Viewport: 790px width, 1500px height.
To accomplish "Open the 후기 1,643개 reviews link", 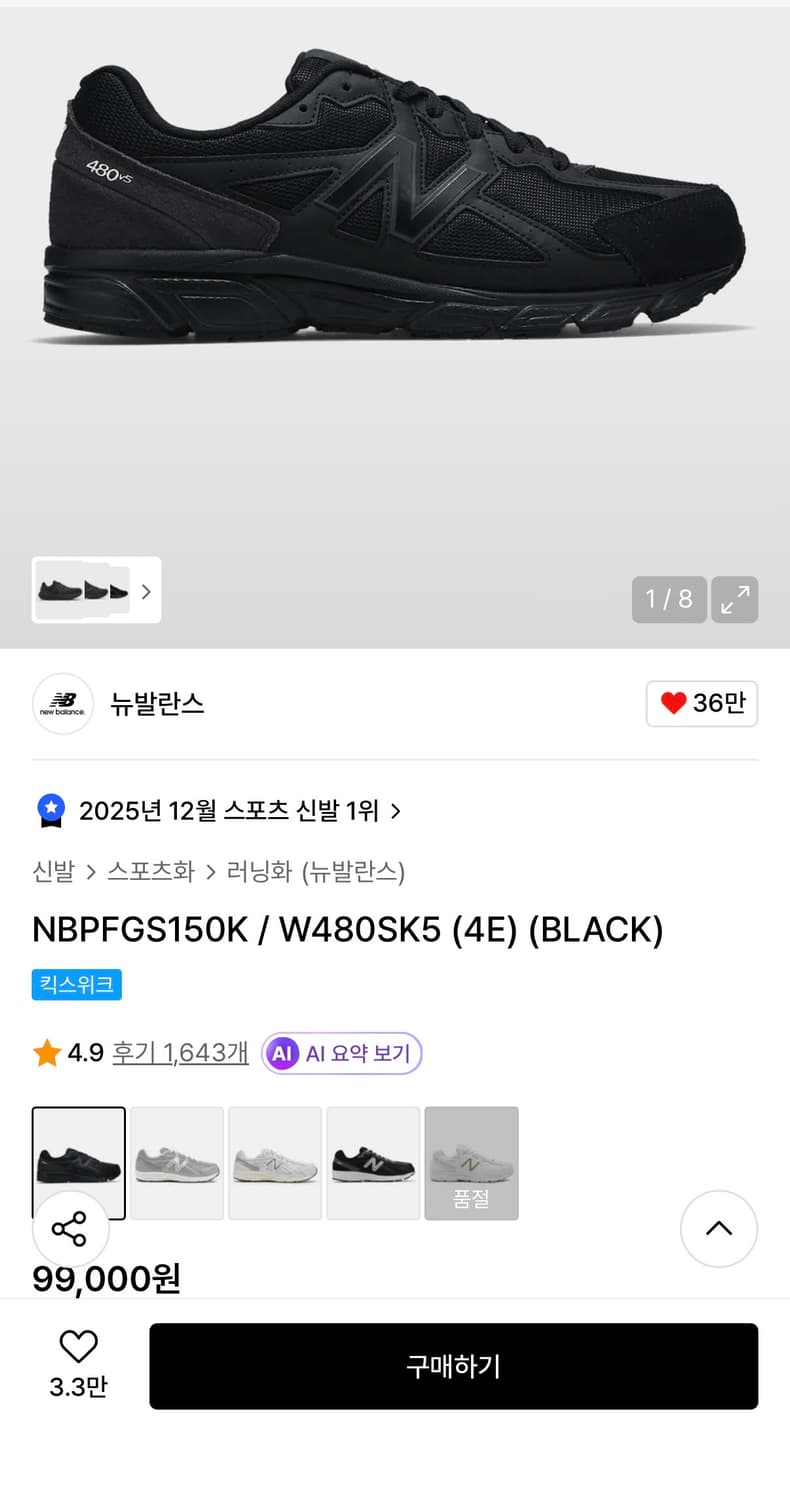I will click(x=179, y=1052).
